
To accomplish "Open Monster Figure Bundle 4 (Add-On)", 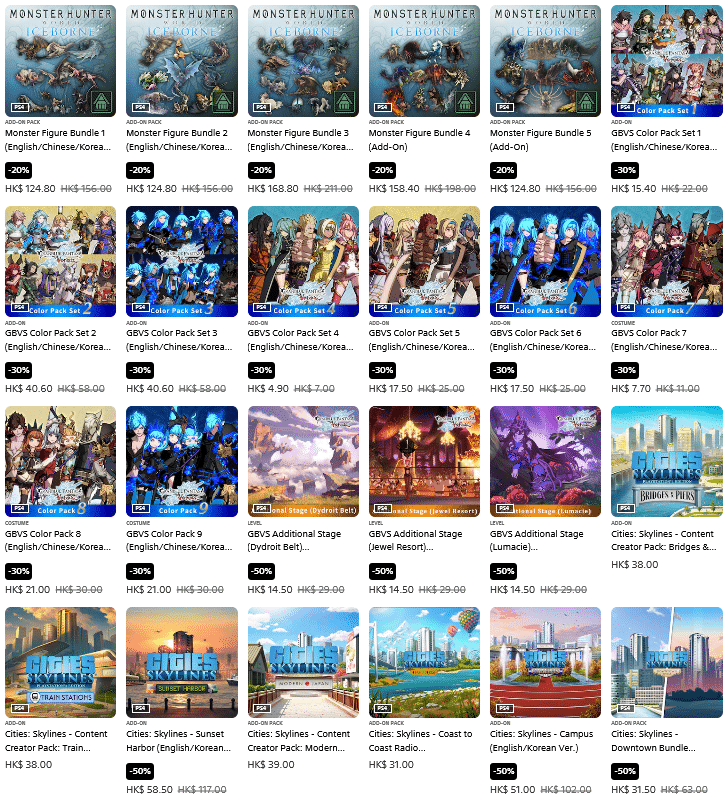I will pos(424,61).
